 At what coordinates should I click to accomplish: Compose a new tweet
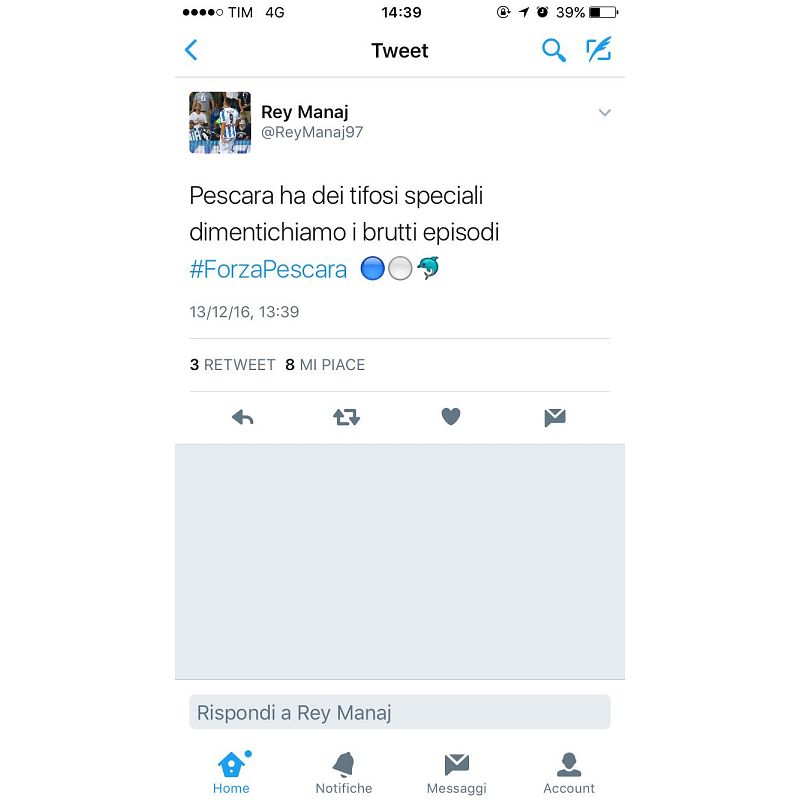(599, 50)
